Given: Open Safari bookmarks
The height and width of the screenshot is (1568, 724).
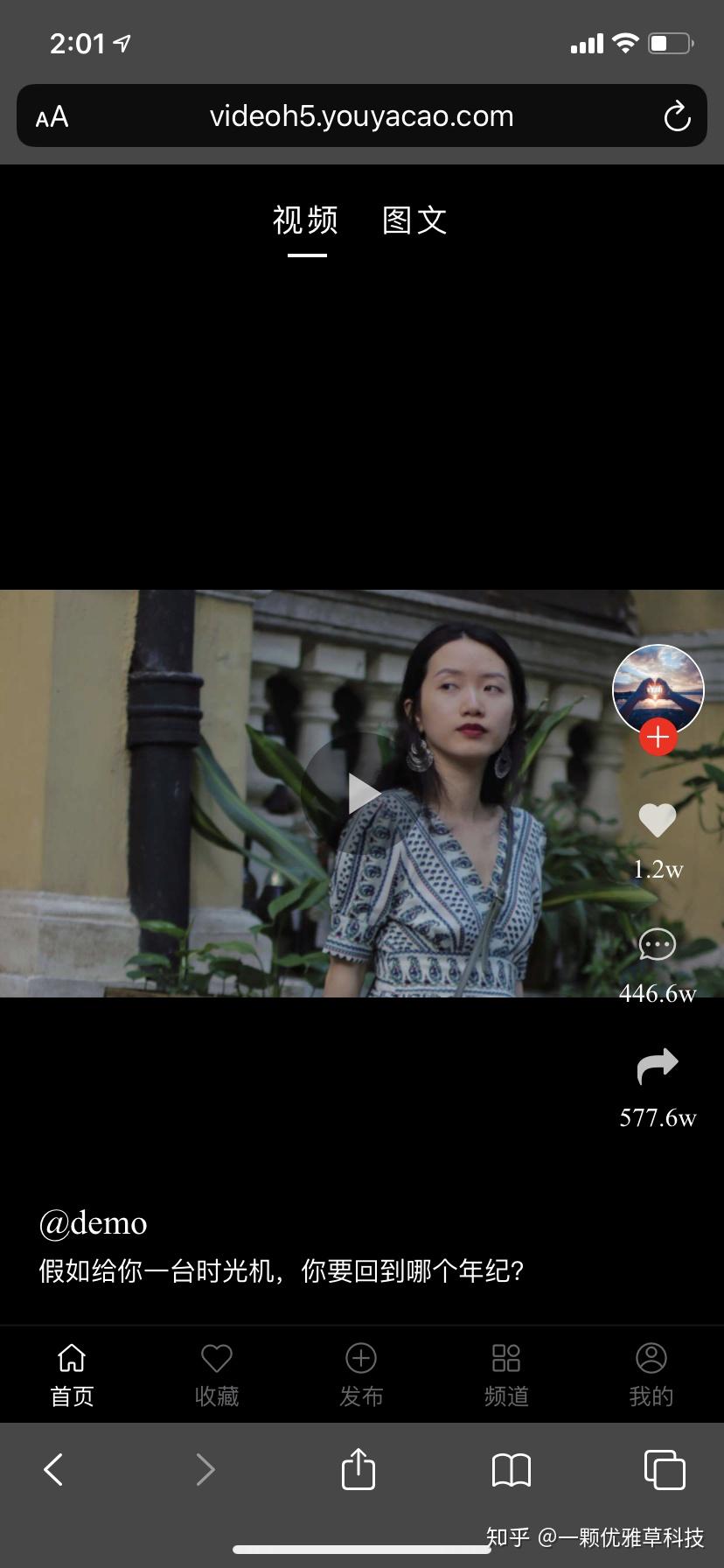Looking at the screenshot, I should [x=512, y=1469].
